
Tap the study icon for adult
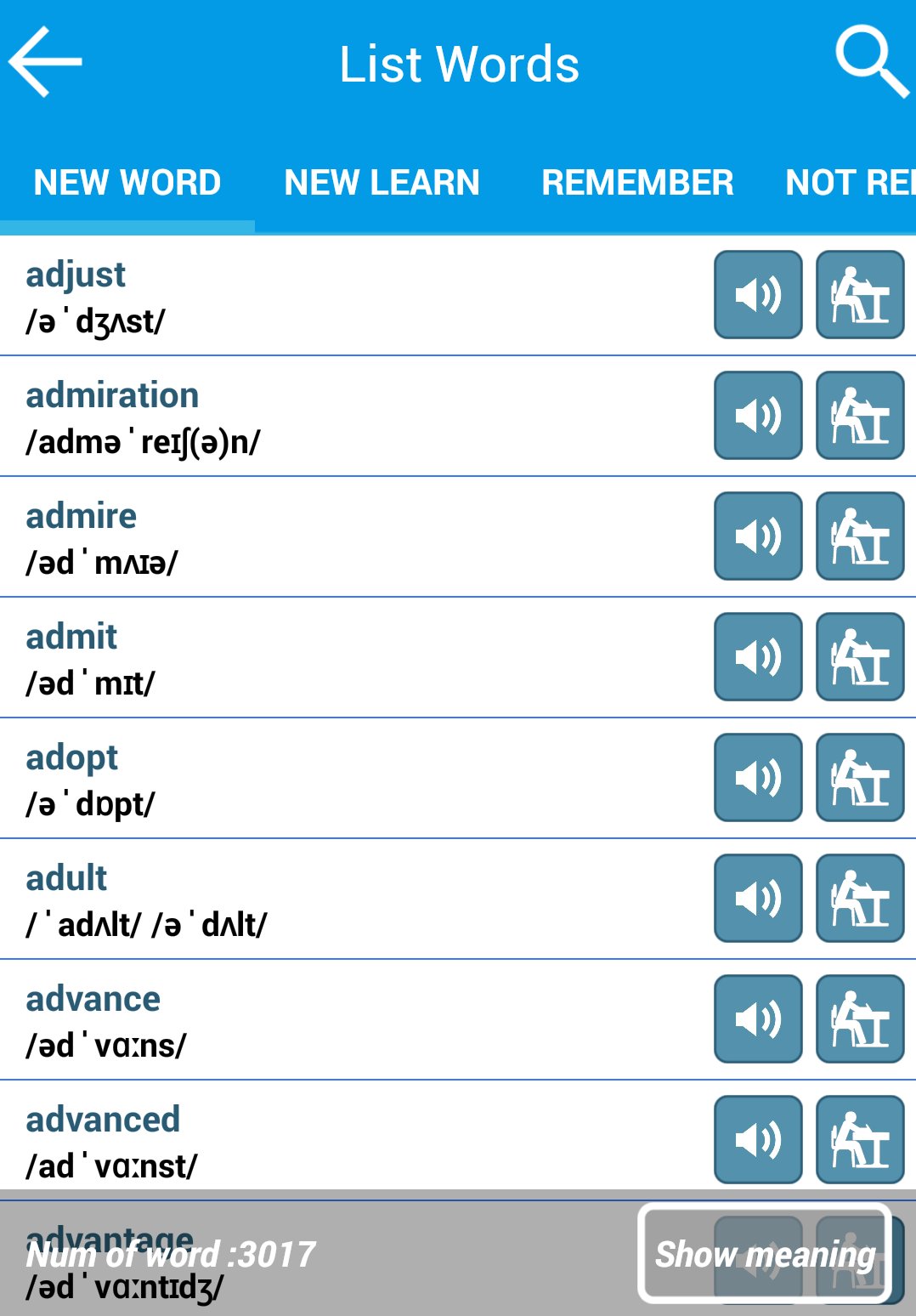(x=860, y=899)
